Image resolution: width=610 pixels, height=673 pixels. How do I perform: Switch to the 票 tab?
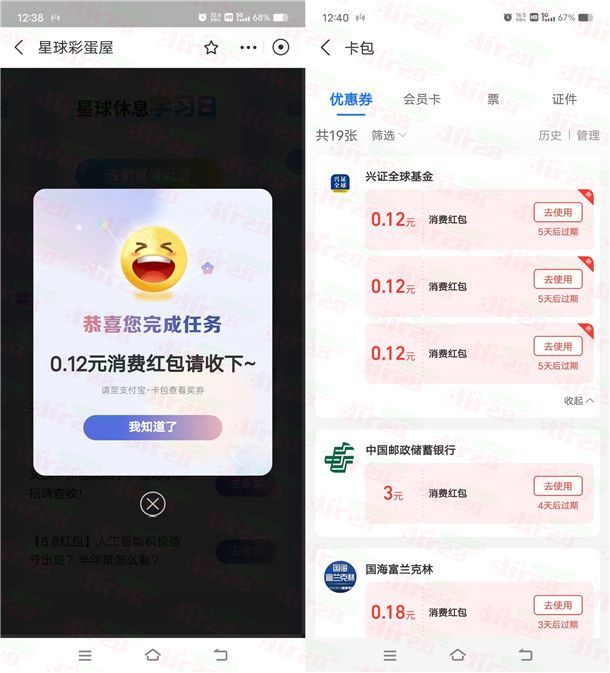(x=493, y=99)
